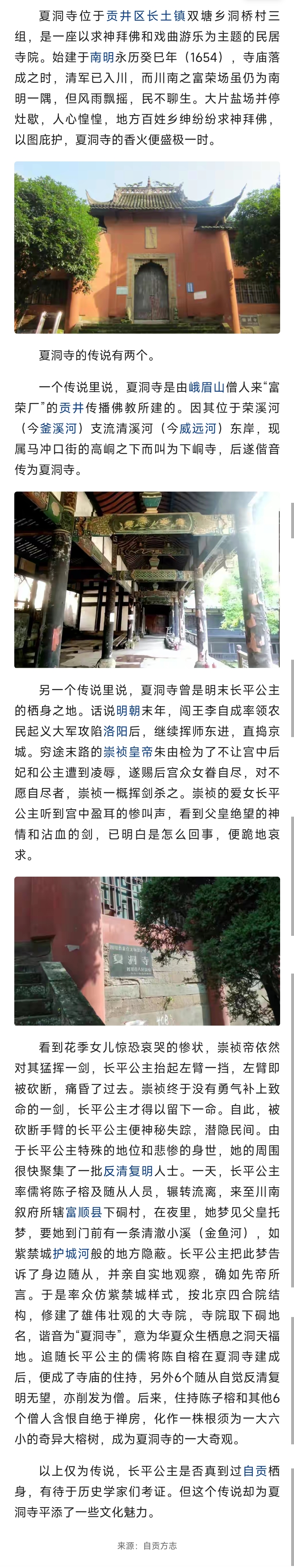
Task: Follow the 洛阳 link
Action: click(115, 731)
